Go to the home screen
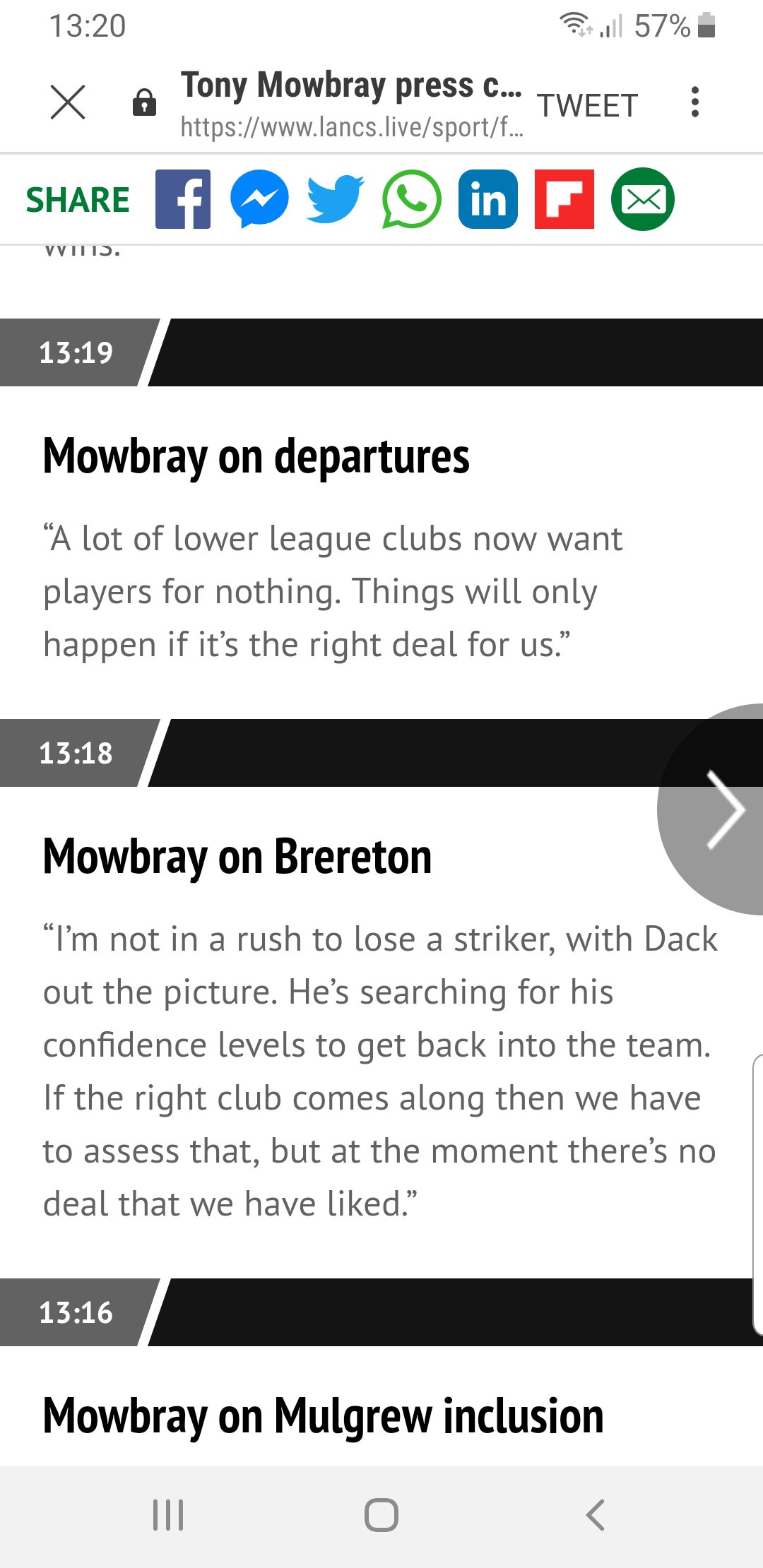 (x=381, y=1514)
